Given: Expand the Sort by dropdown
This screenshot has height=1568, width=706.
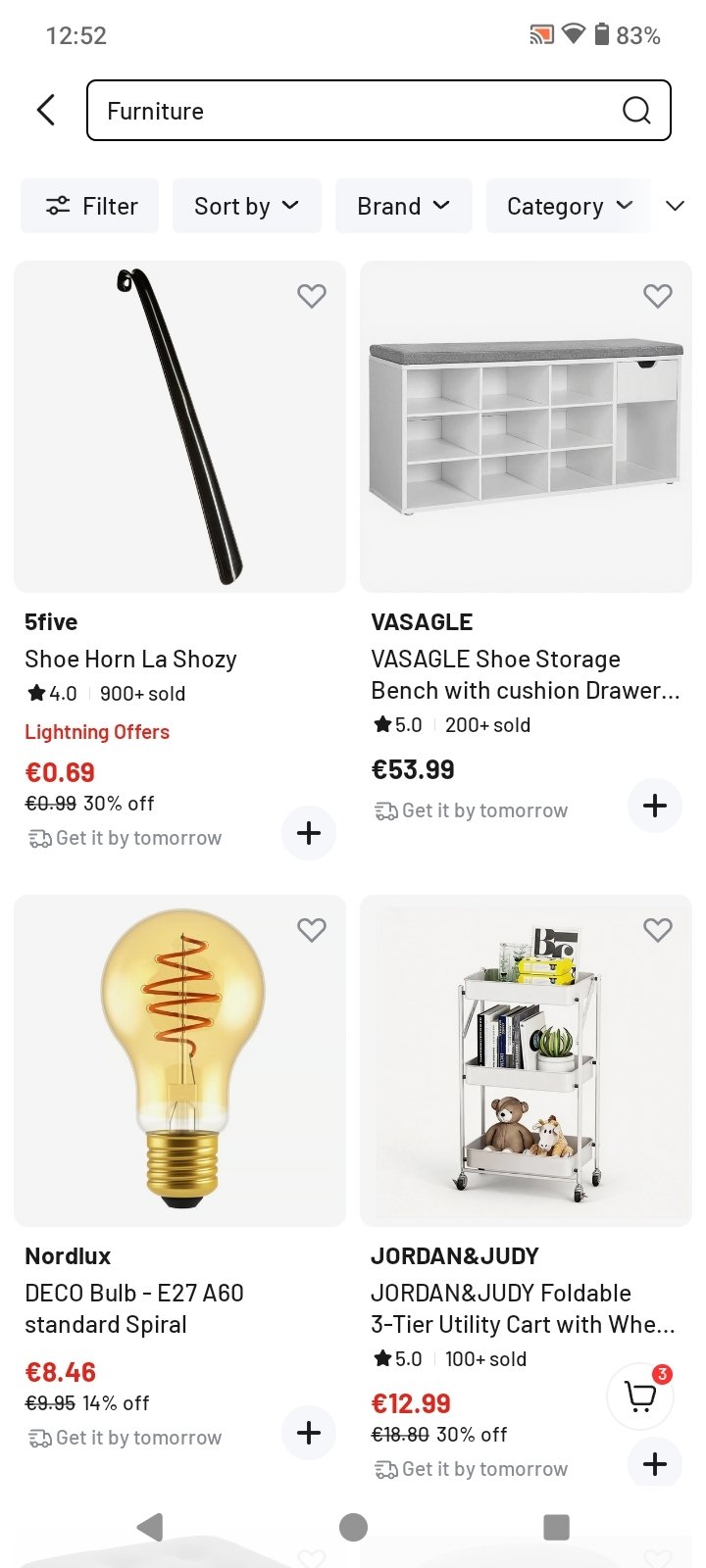Looking at the screenshot, I should click(247, 206).
